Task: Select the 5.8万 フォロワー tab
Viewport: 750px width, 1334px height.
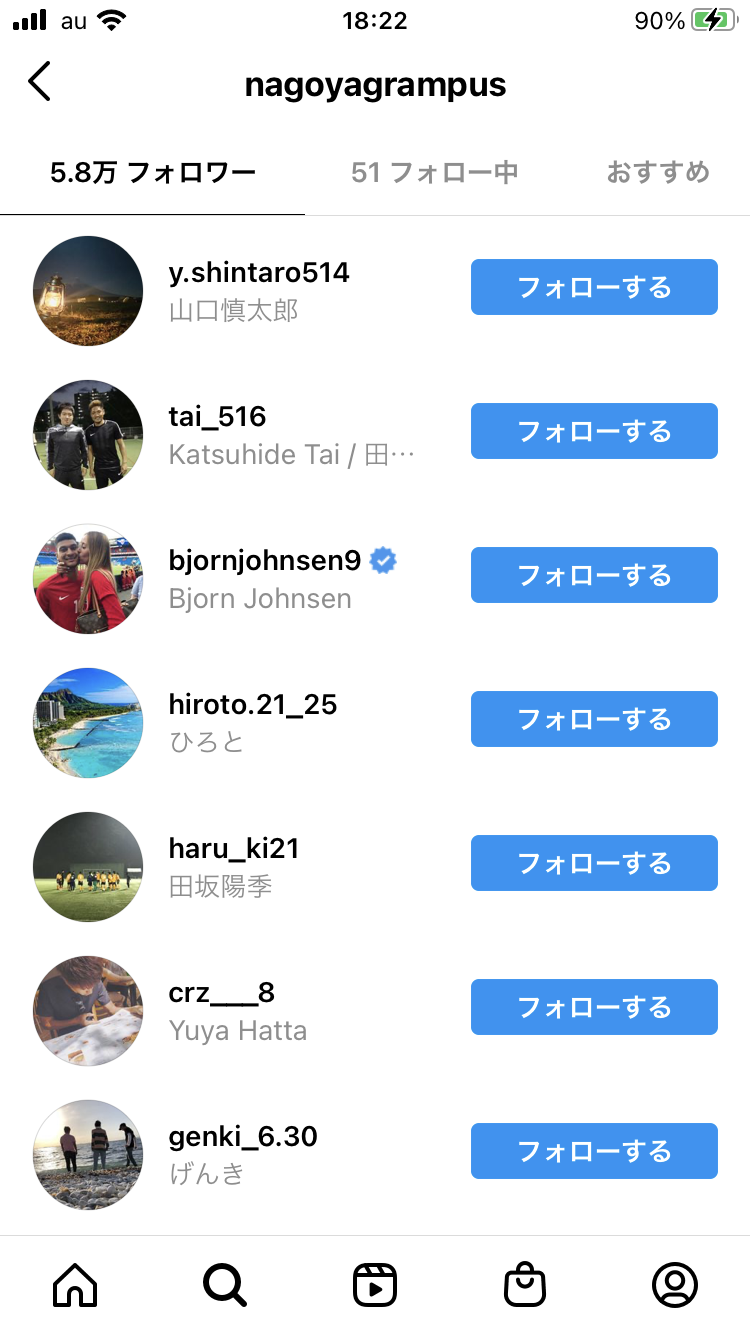Action: point(153,173)
